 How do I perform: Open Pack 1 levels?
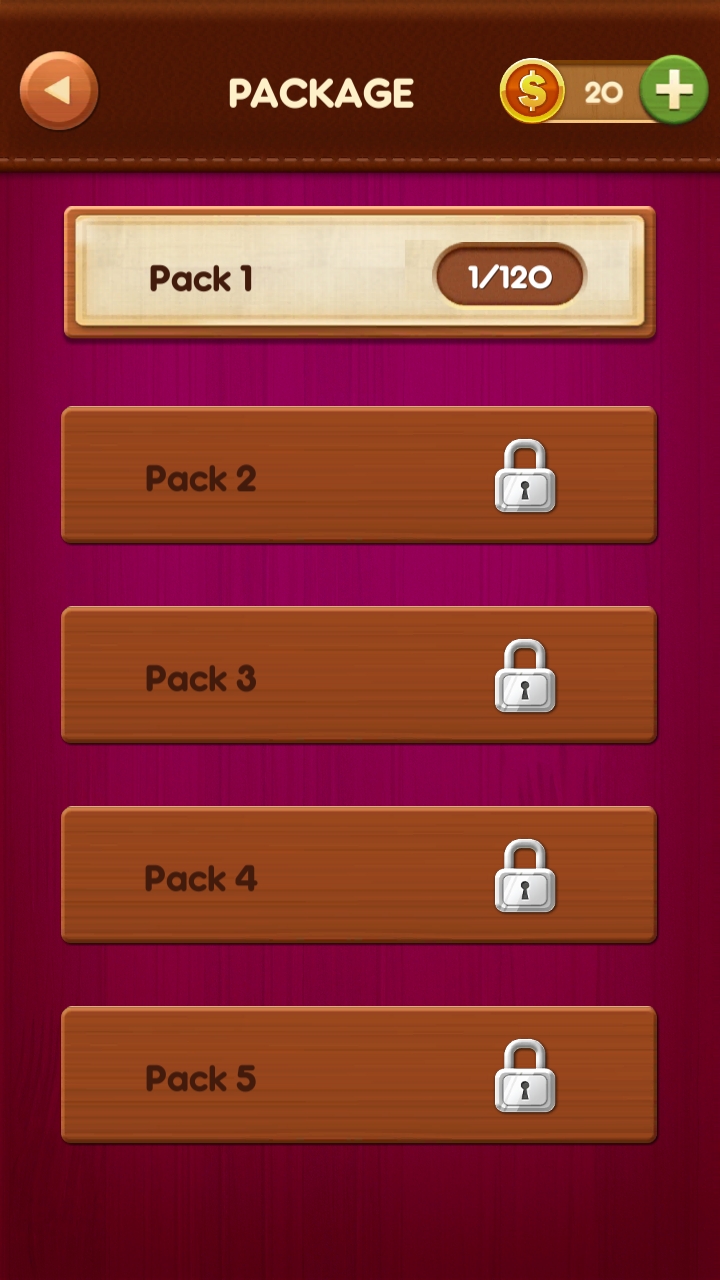point(360,273)
